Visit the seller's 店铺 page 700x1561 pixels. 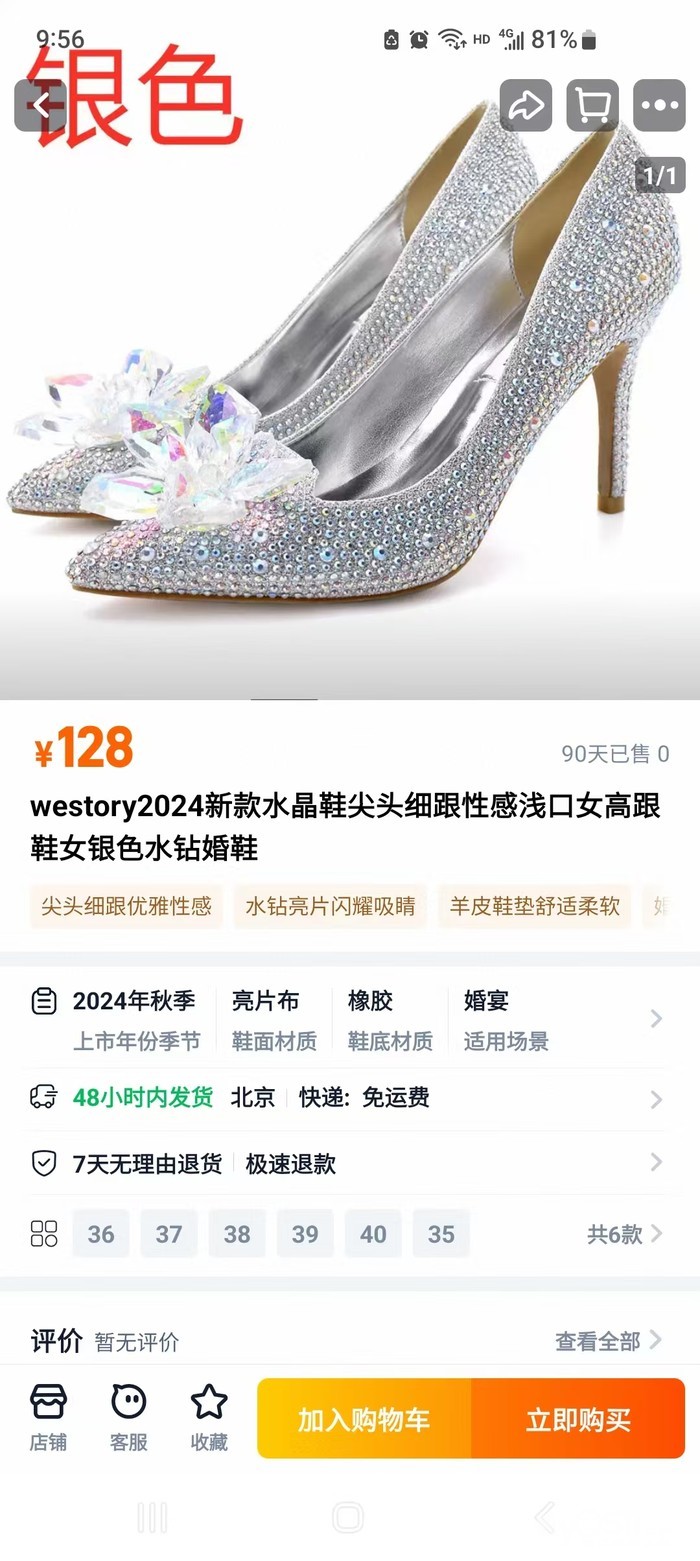point(48,1417)
